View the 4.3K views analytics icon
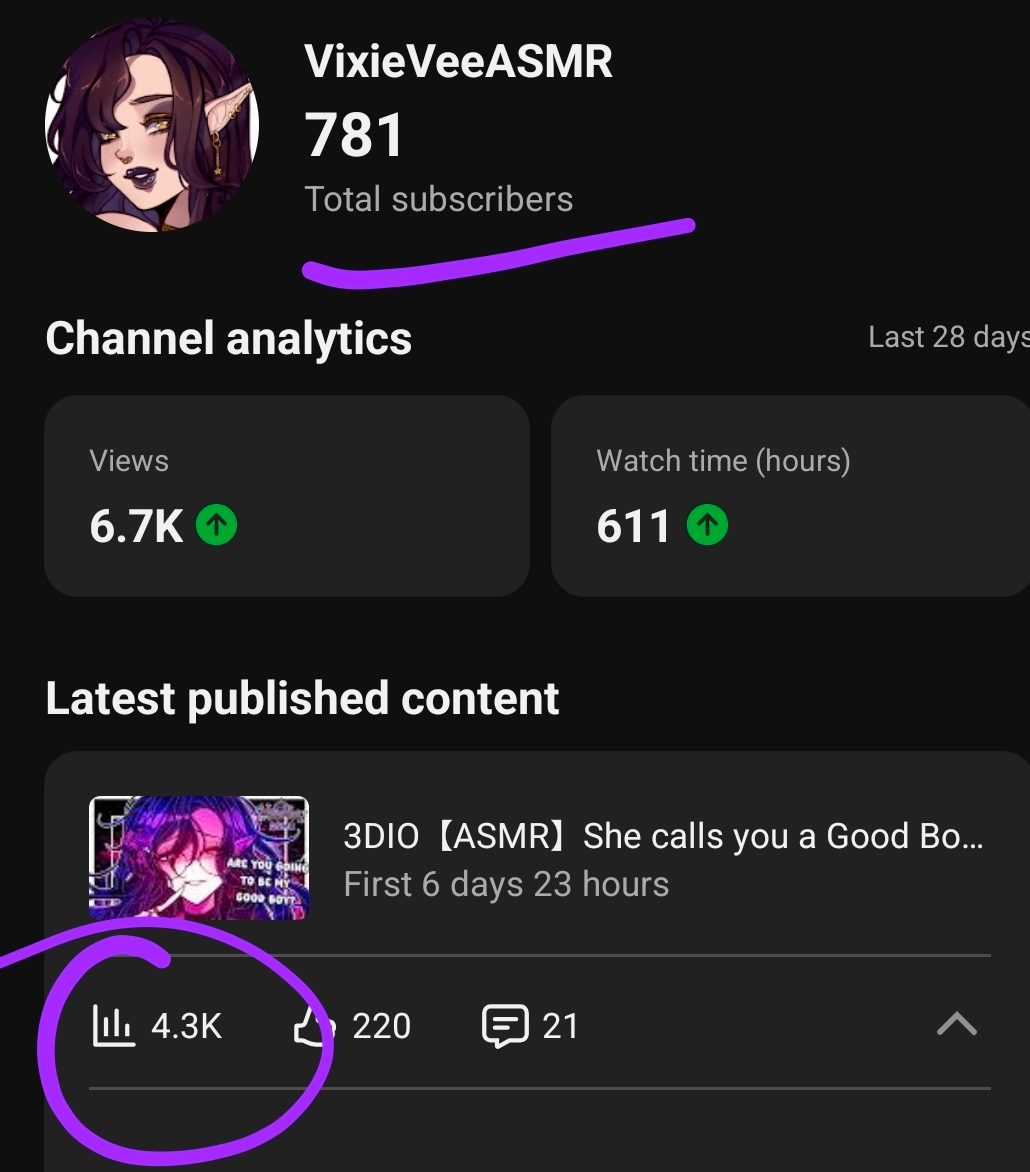This screenshot has height=1172, width=1030. pos(113,1026)
